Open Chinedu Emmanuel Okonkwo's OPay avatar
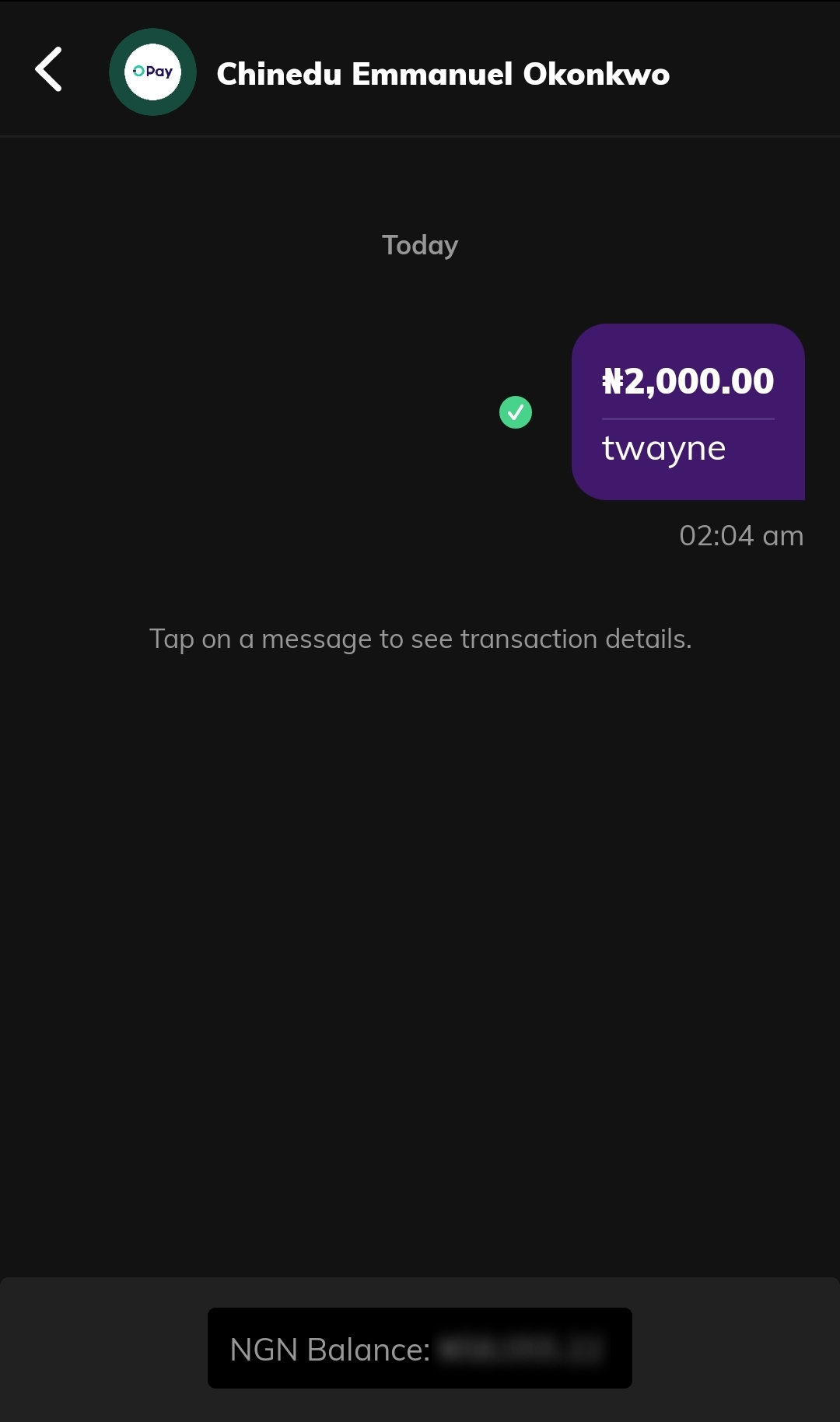This screenshot has height=1422, width=840. 152,72
